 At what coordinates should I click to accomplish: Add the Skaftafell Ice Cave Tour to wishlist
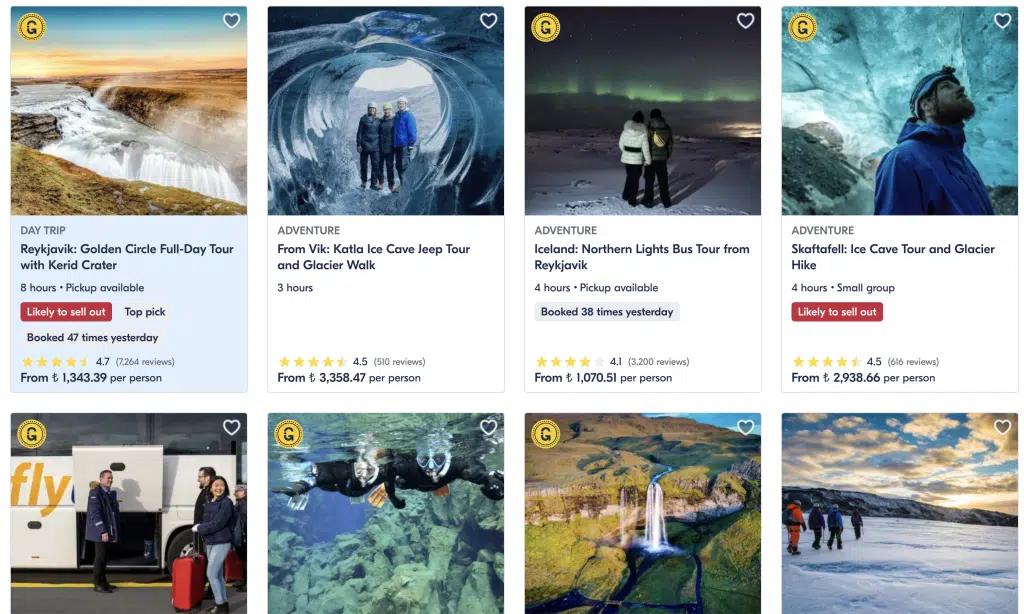pos(1002,21)
